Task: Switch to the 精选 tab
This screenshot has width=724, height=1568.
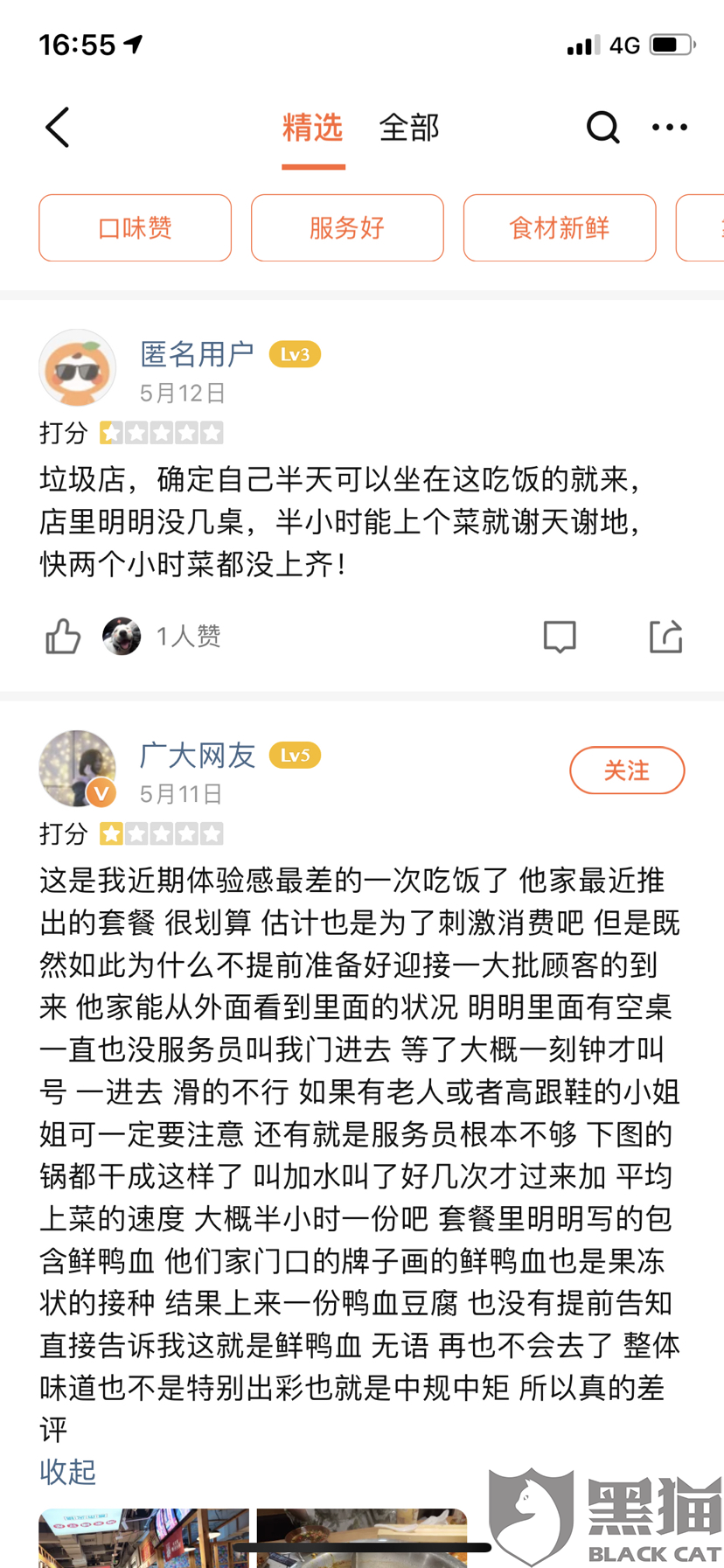Action: coord(312,128)
